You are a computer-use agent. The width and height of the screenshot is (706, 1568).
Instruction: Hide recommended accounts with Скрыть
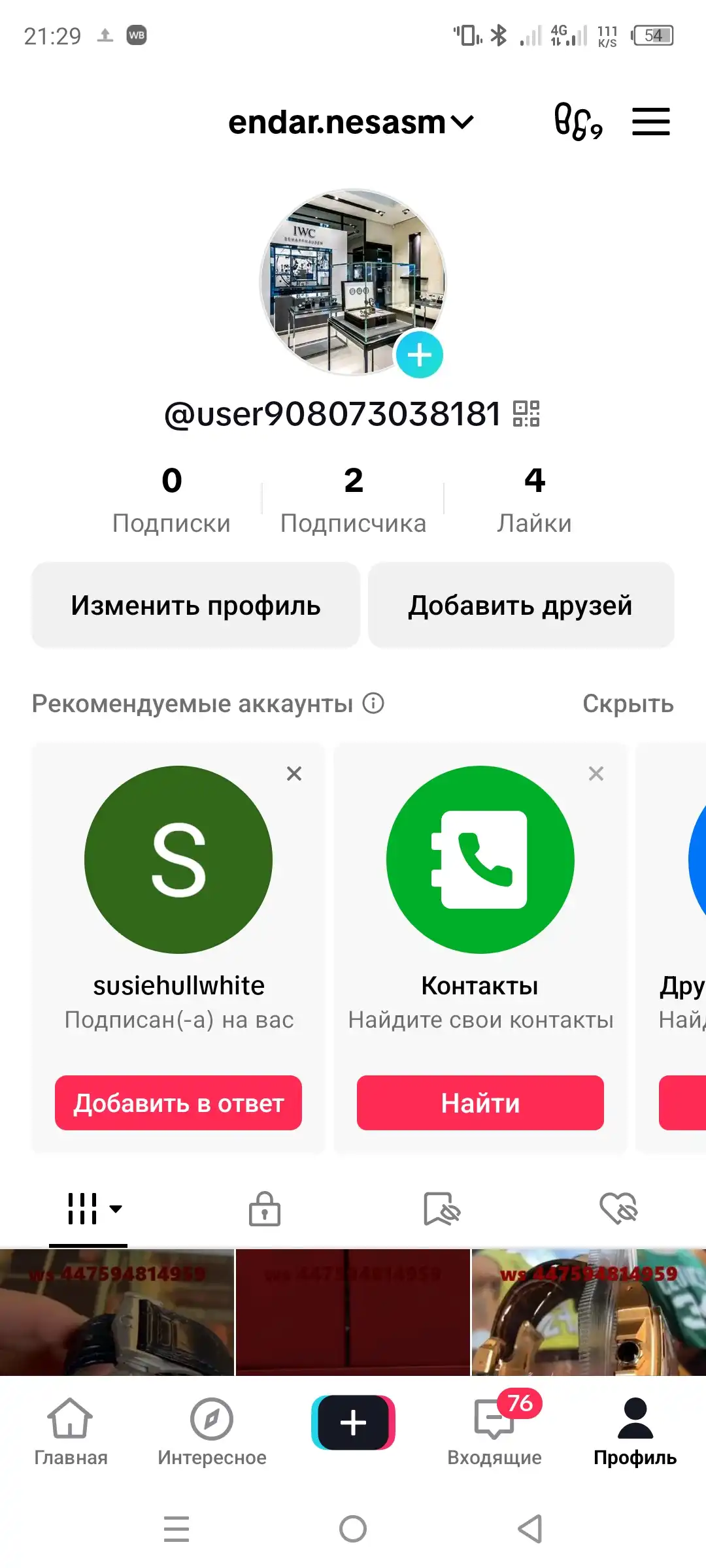[x=628, y=704]
